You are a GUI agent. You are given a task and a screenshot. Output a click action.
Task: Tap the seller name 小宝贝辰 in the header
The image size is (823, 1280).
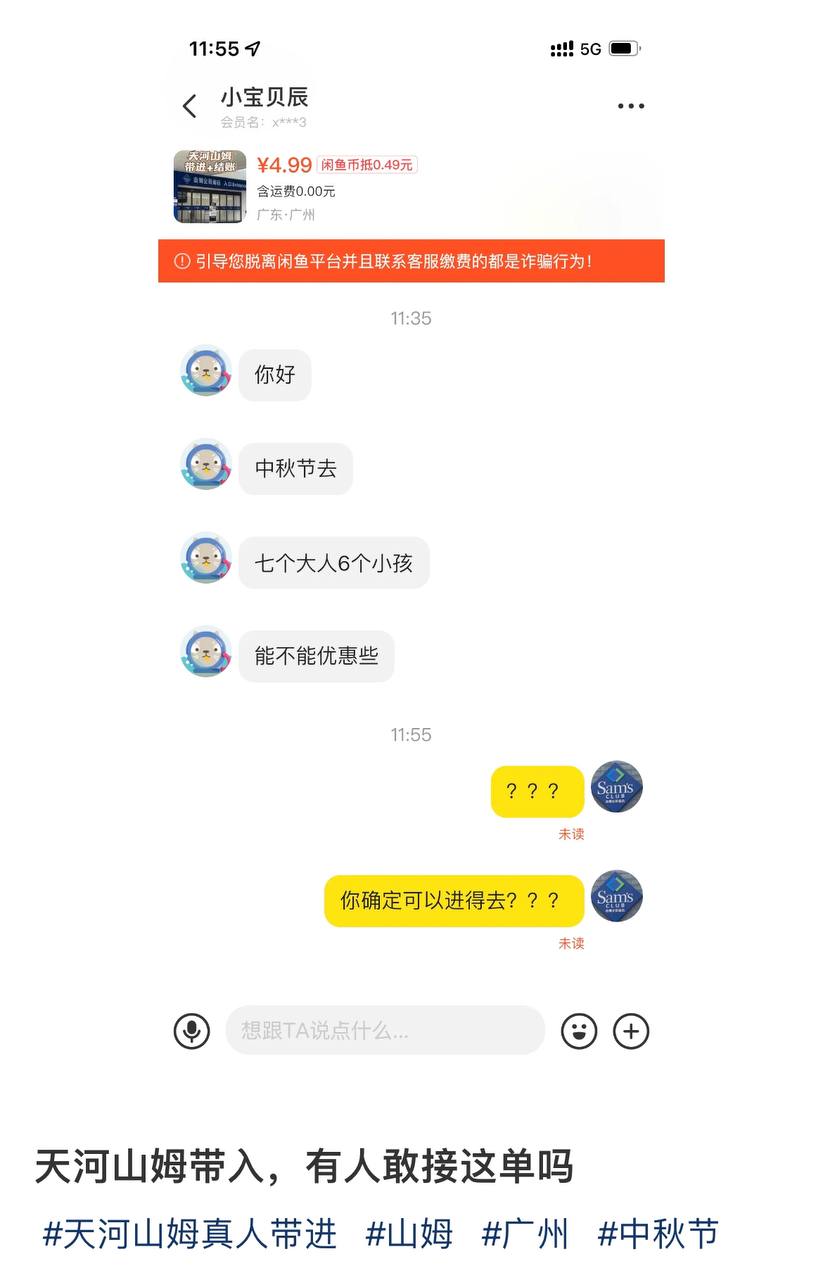263,99
